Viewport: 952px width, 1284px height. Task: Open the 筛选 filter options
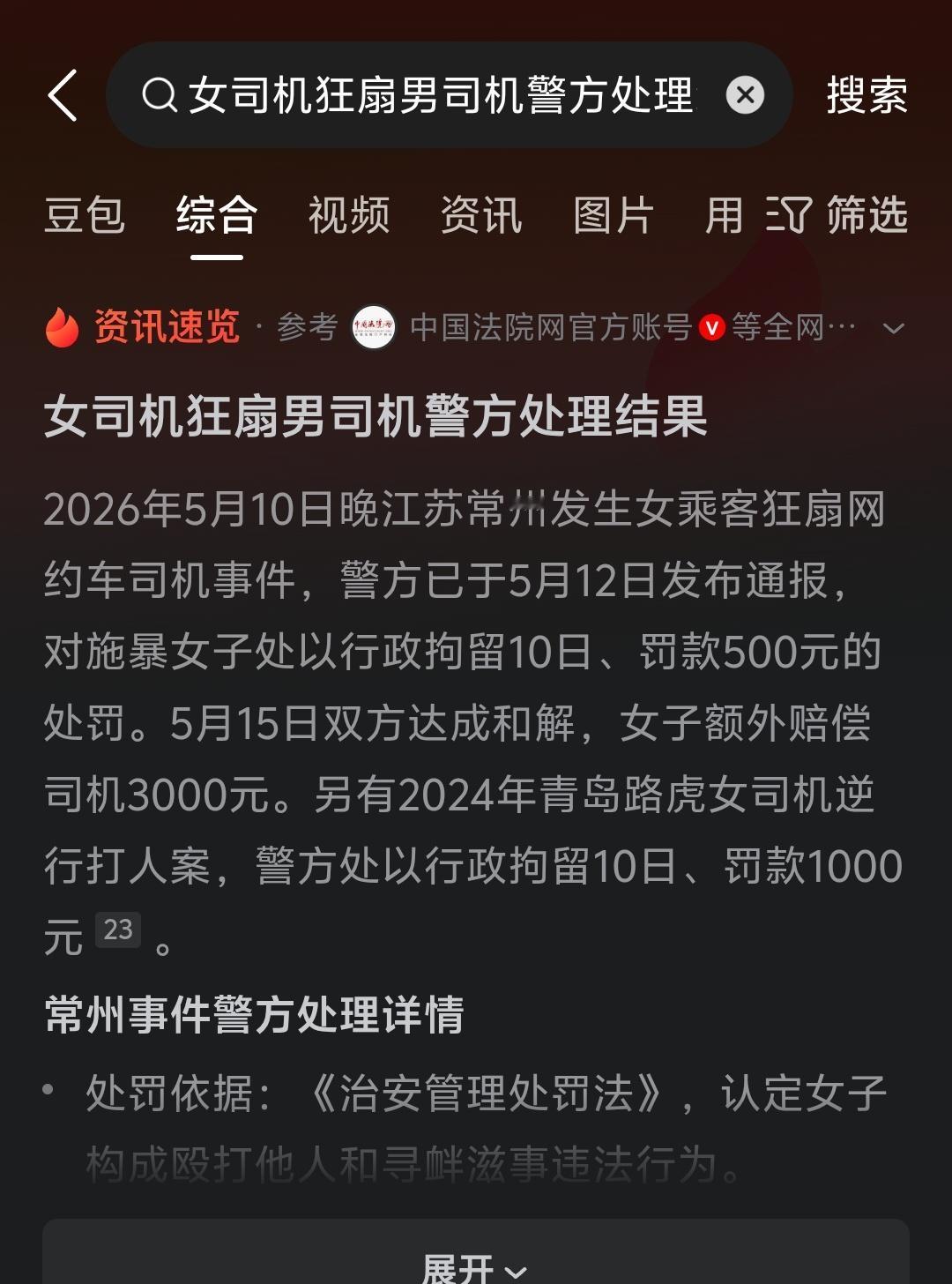point(837,215)
